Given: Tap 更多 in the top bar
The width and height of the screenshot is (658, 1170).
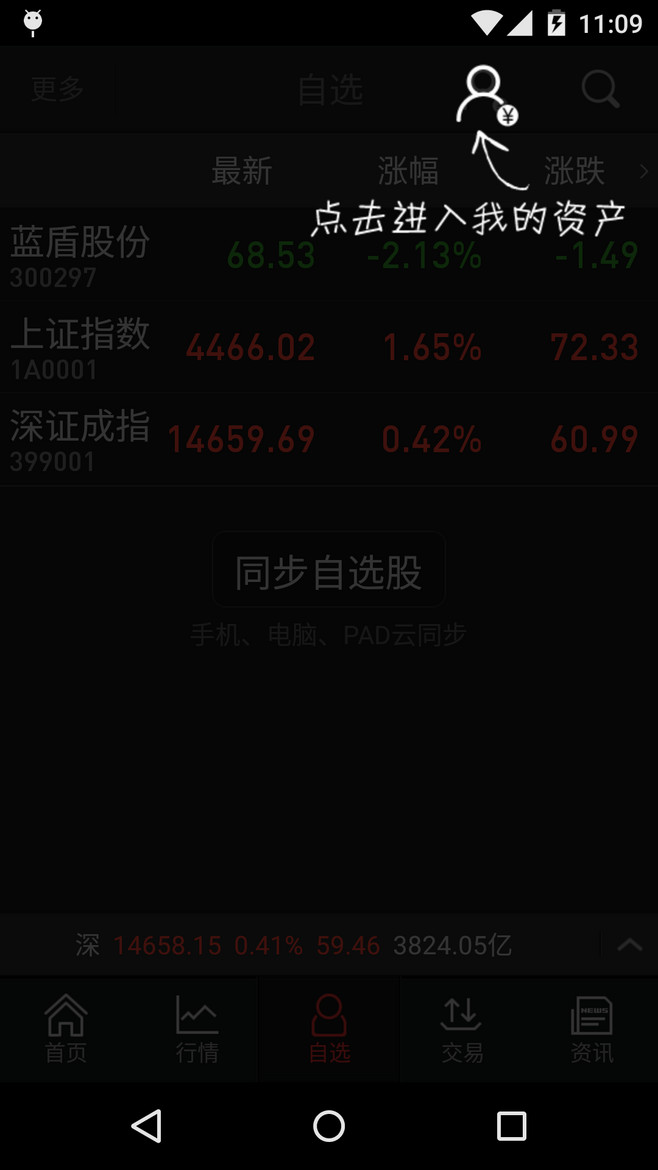Looking at the screenshot, I should coord(58,90).
